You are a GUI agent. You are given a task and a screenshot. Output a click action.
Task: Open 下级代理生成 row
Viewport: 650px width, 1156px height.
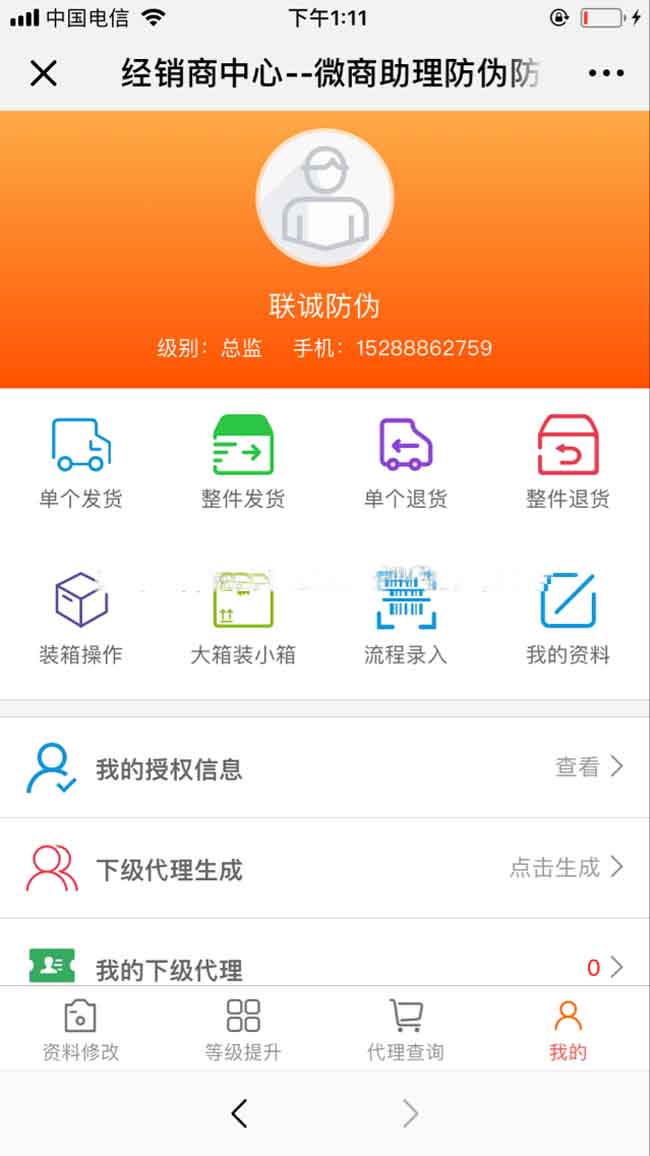coord(324,868)
